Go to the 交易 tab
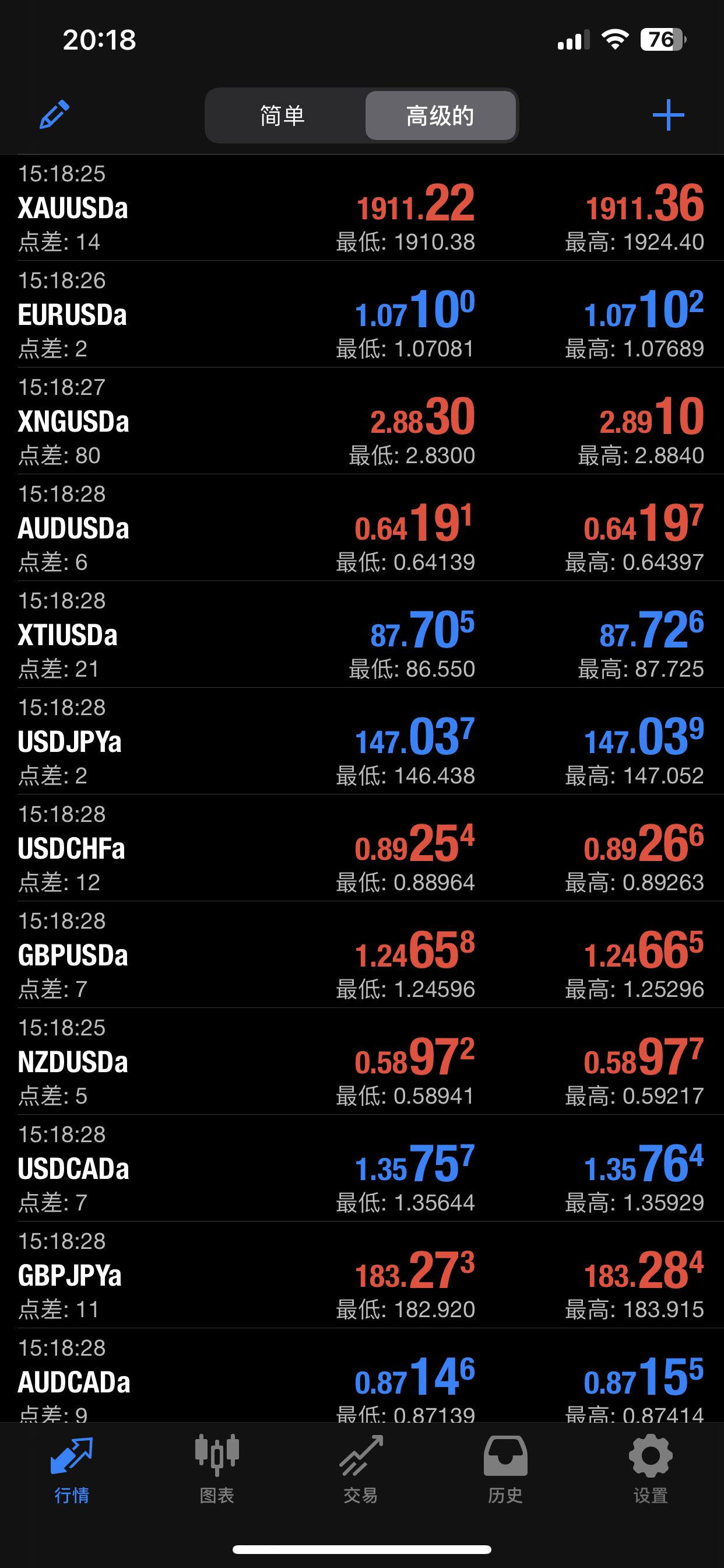 click(x=361, y=1469)
